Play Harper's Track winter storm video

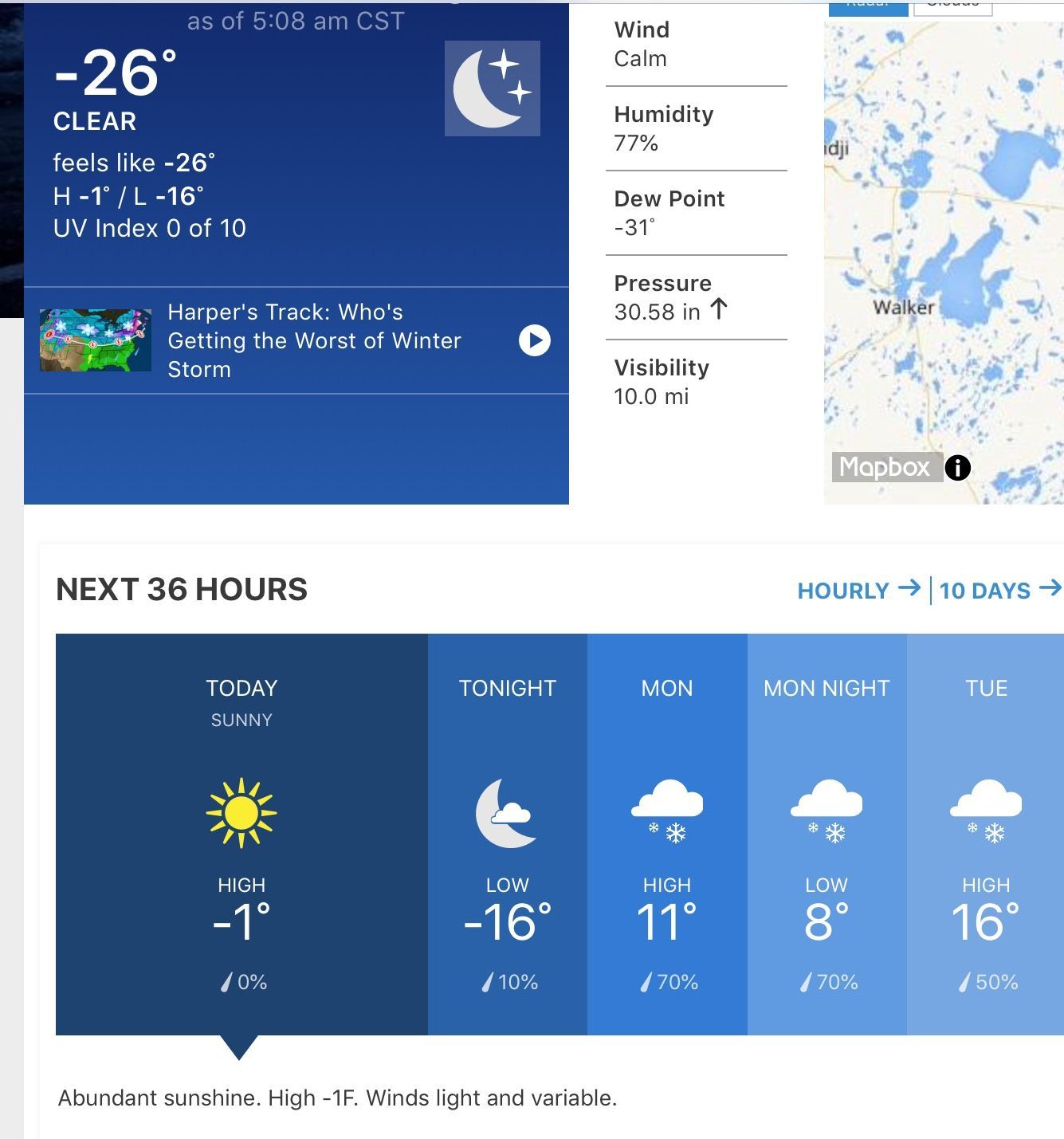coord(534,340)
